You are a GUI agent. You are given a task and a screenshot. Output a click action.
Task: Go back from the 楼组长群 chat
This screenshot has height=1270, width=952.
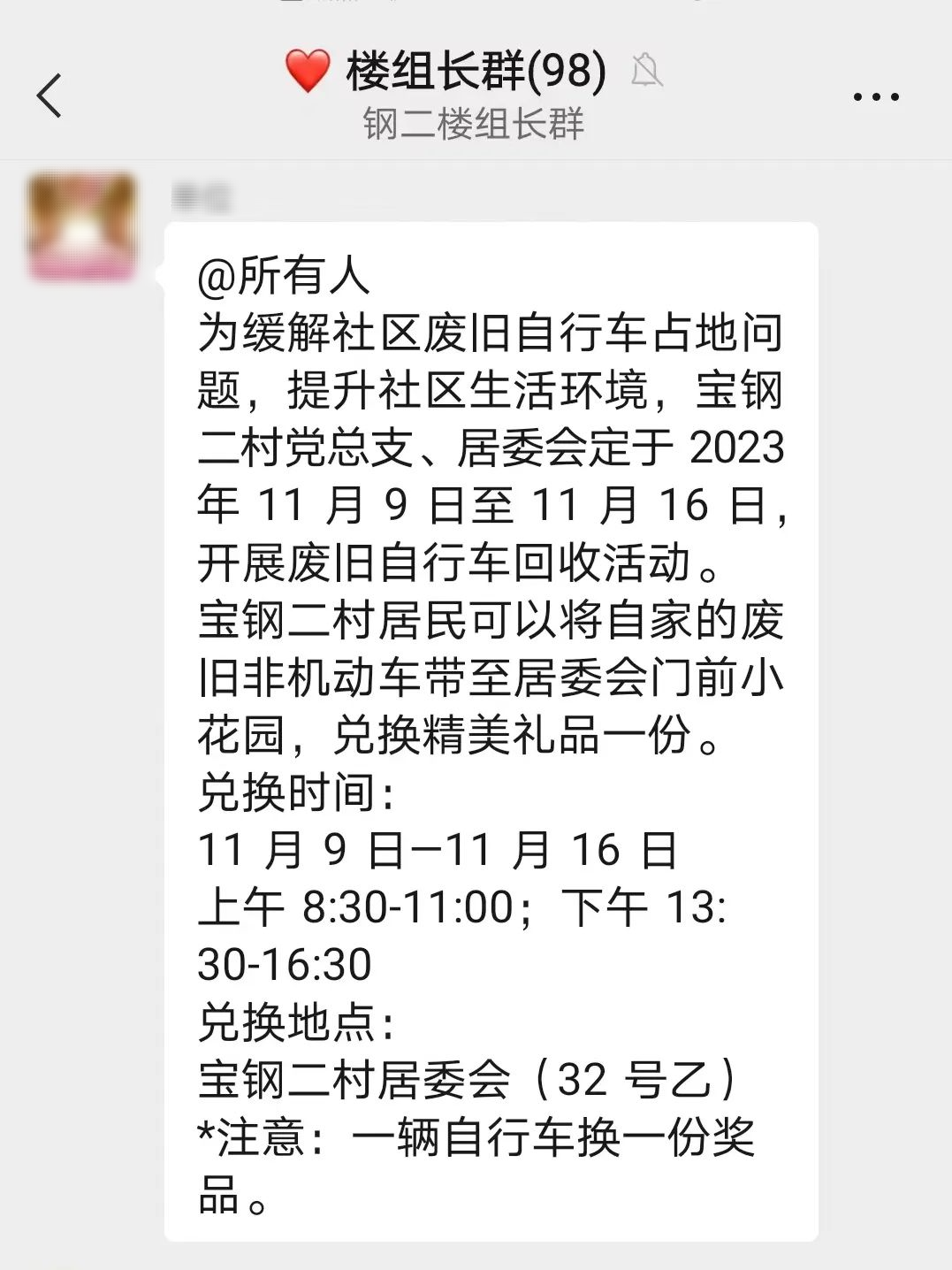[x=50, y=96]
